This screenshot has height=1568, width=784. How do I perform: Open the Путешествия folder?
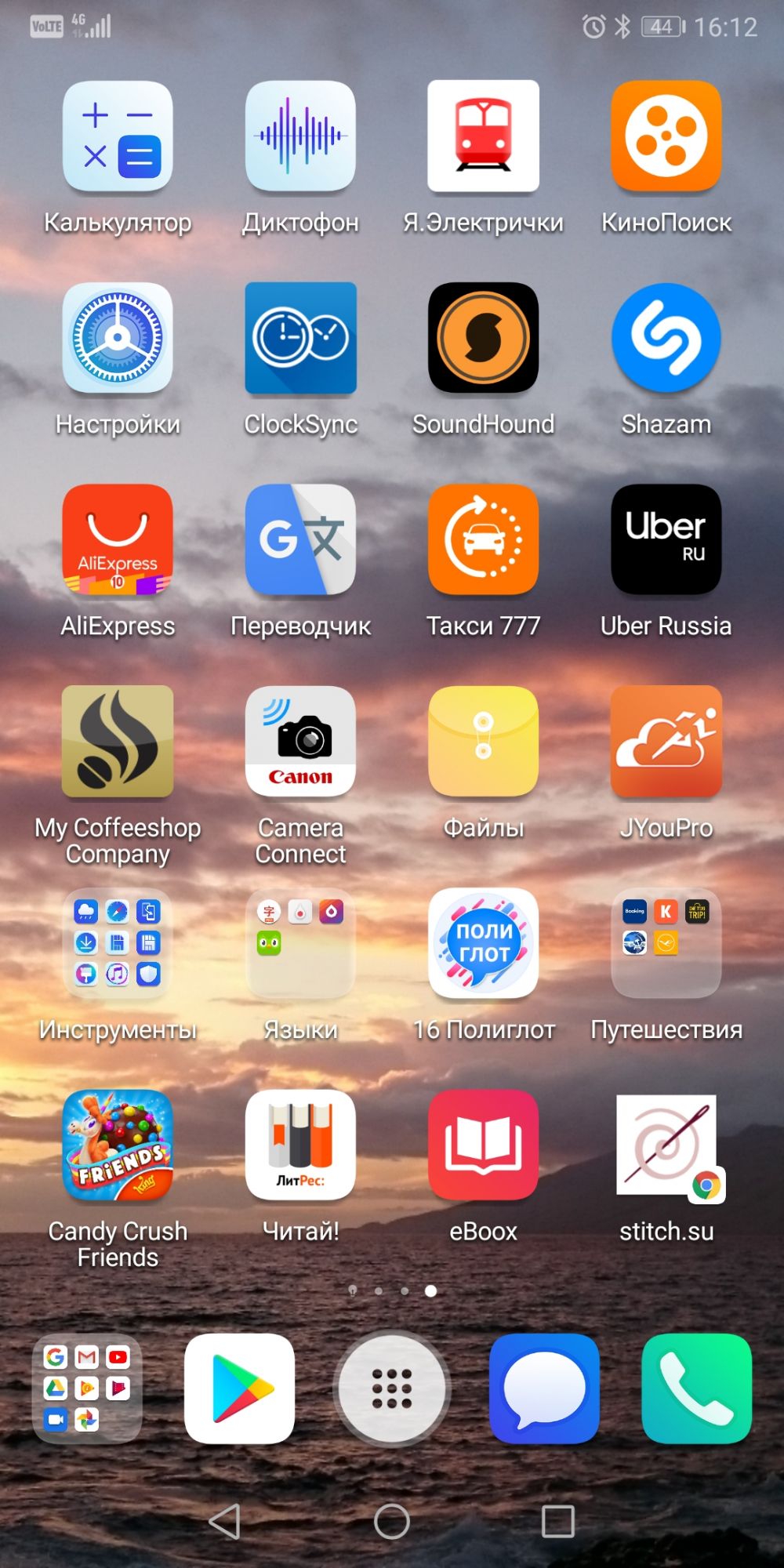666,942
